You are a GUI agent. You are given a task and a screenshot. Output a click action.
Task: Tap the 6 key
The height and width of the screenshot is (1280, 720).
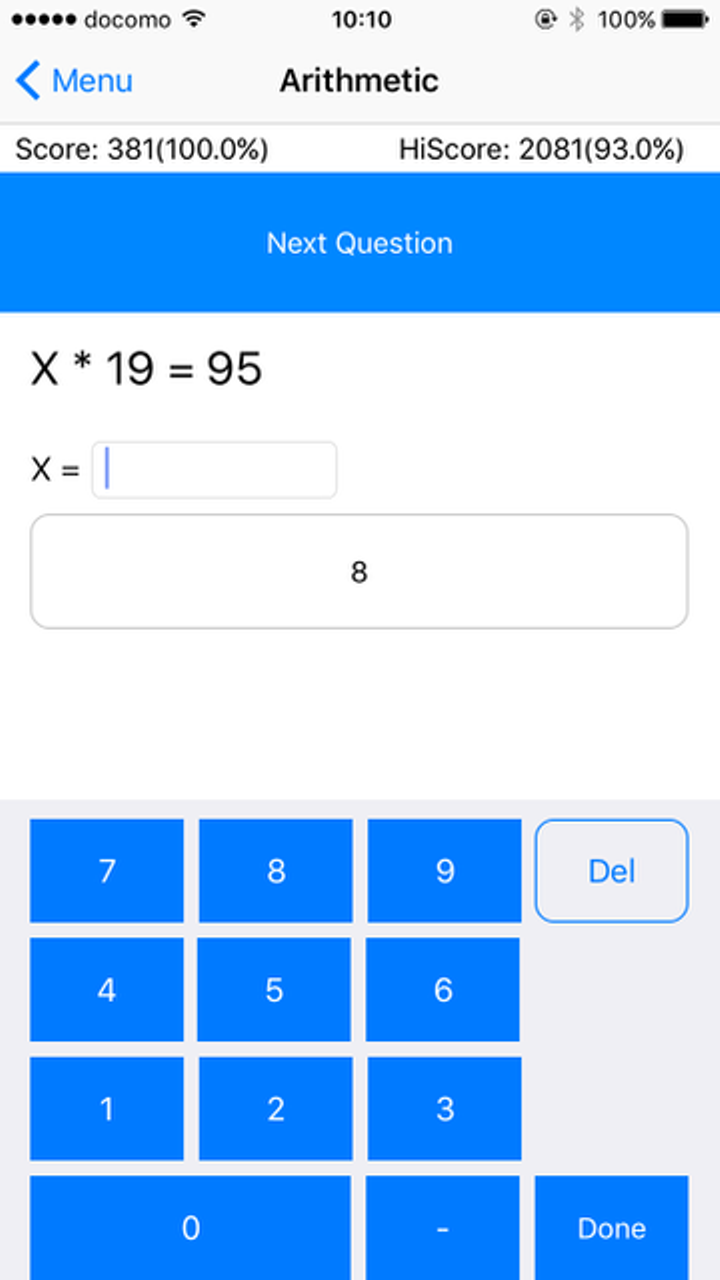443,990
